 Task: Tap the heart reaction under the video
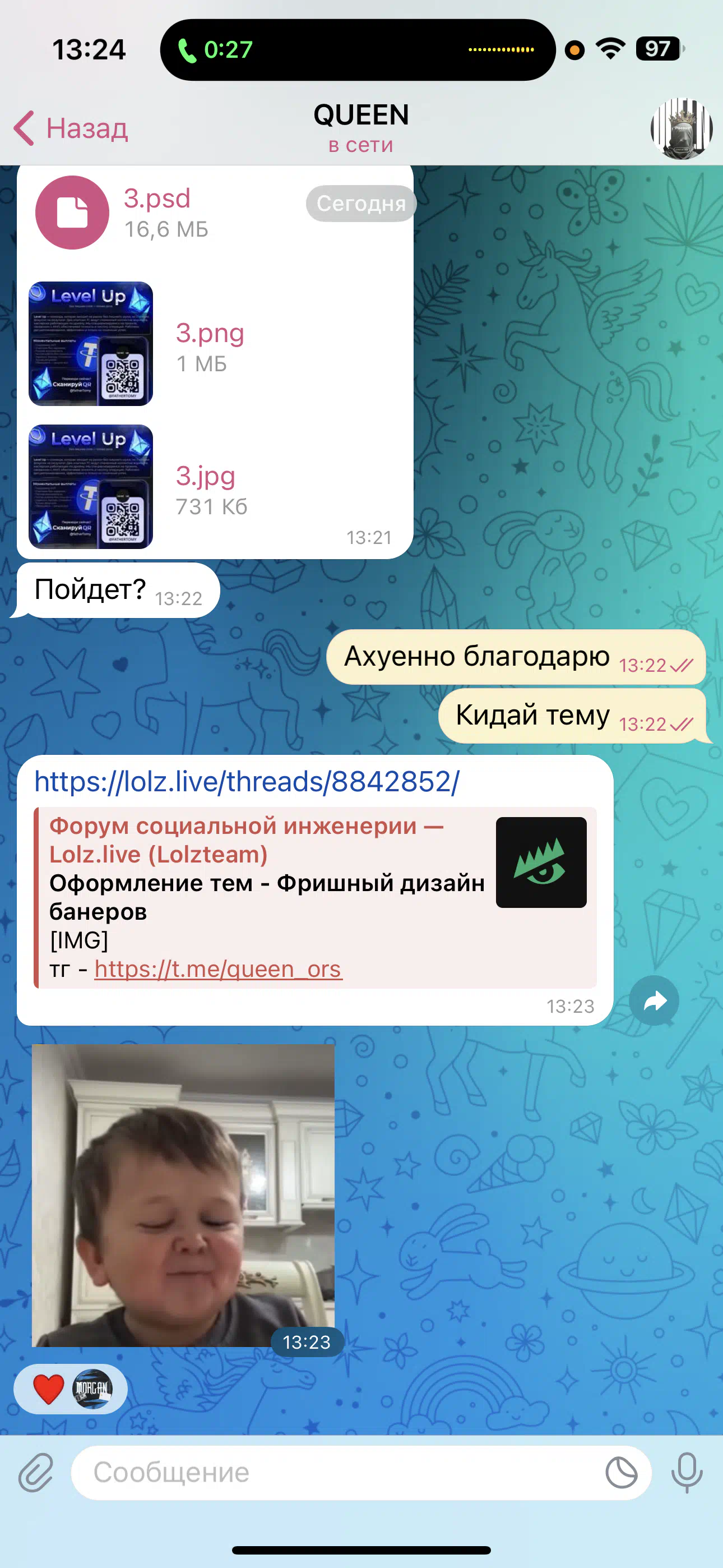49,1389
